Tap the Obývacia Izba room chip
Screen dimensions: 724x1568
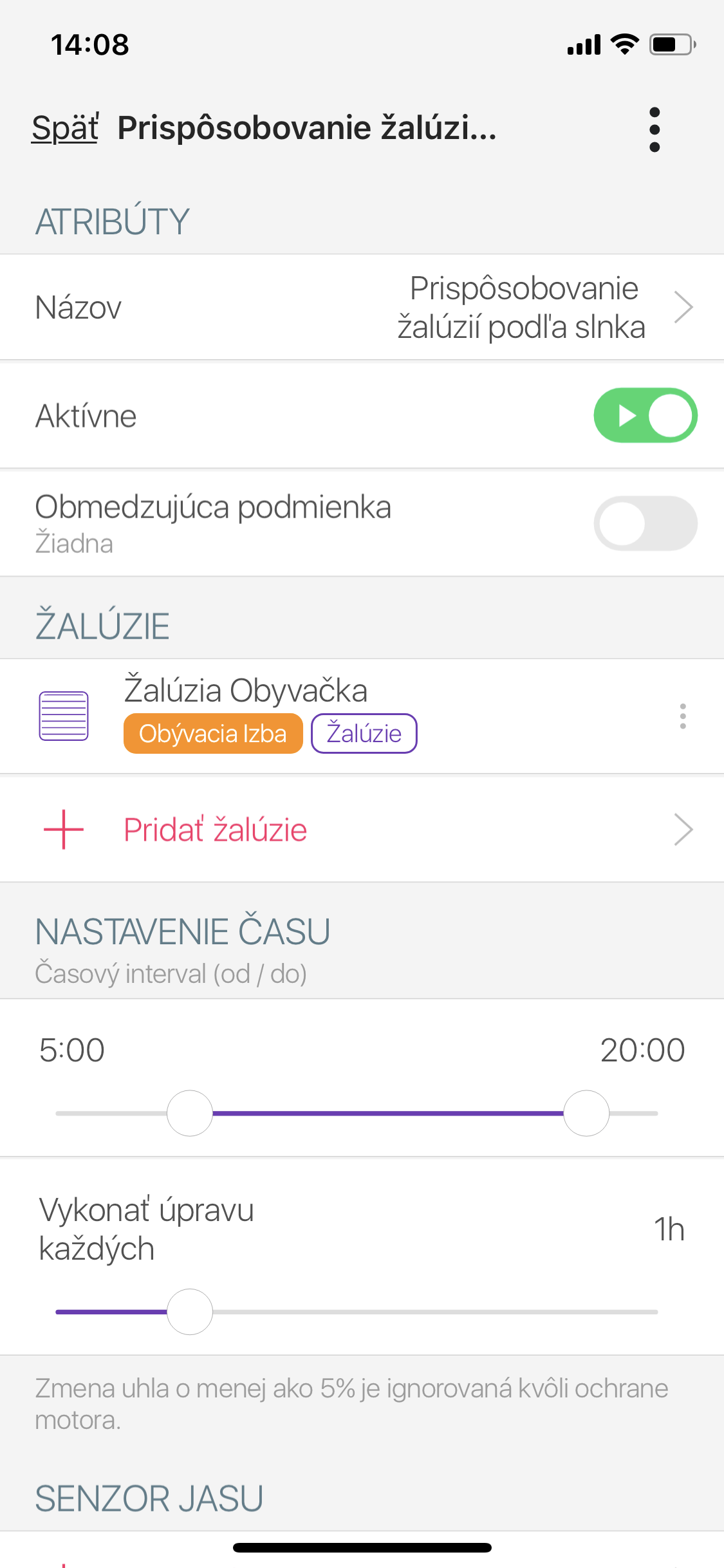(x=213, y=733)
